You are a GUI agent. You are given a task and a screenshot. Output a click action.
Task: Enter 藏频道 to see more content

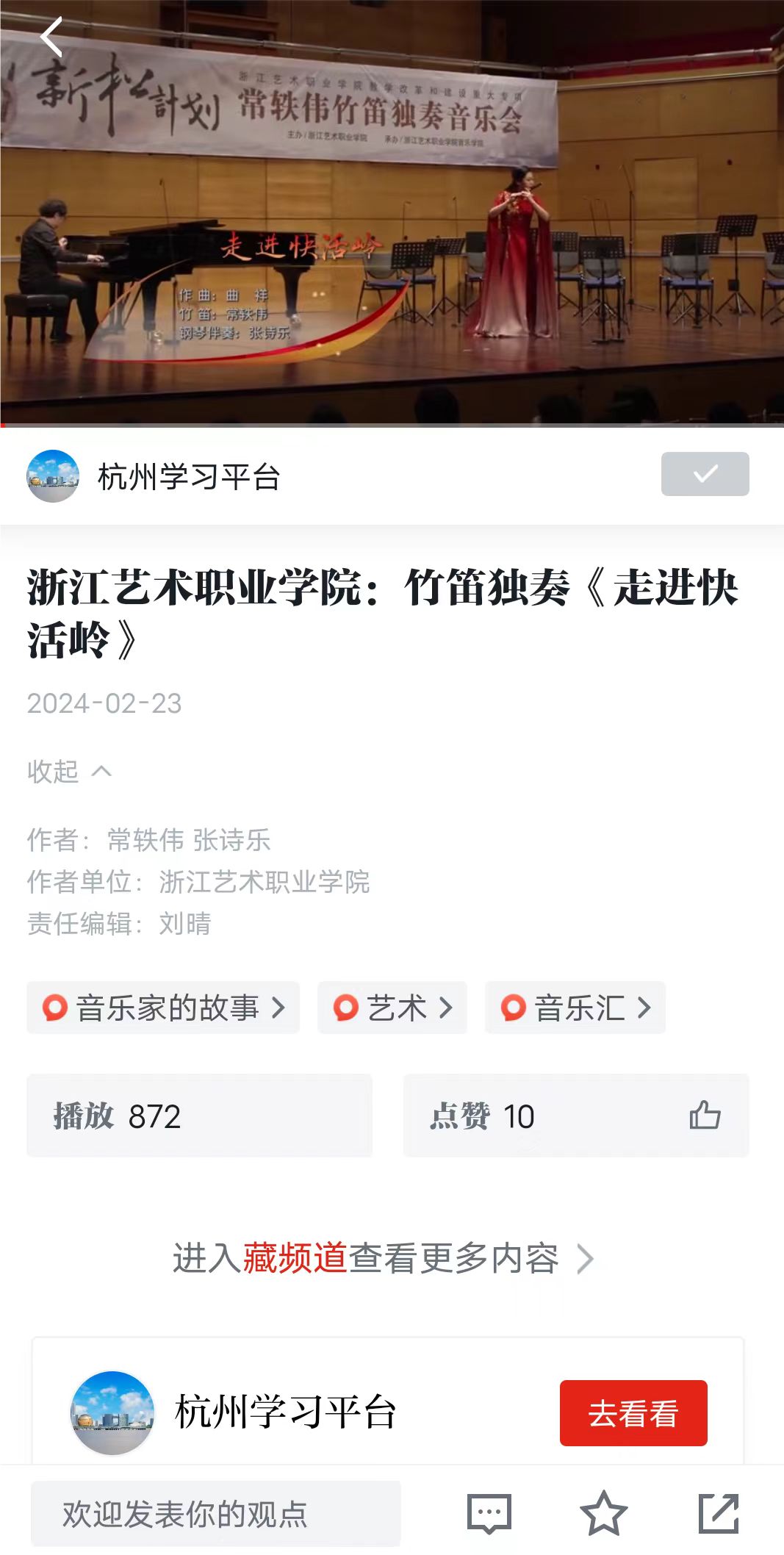point(382,1258)
